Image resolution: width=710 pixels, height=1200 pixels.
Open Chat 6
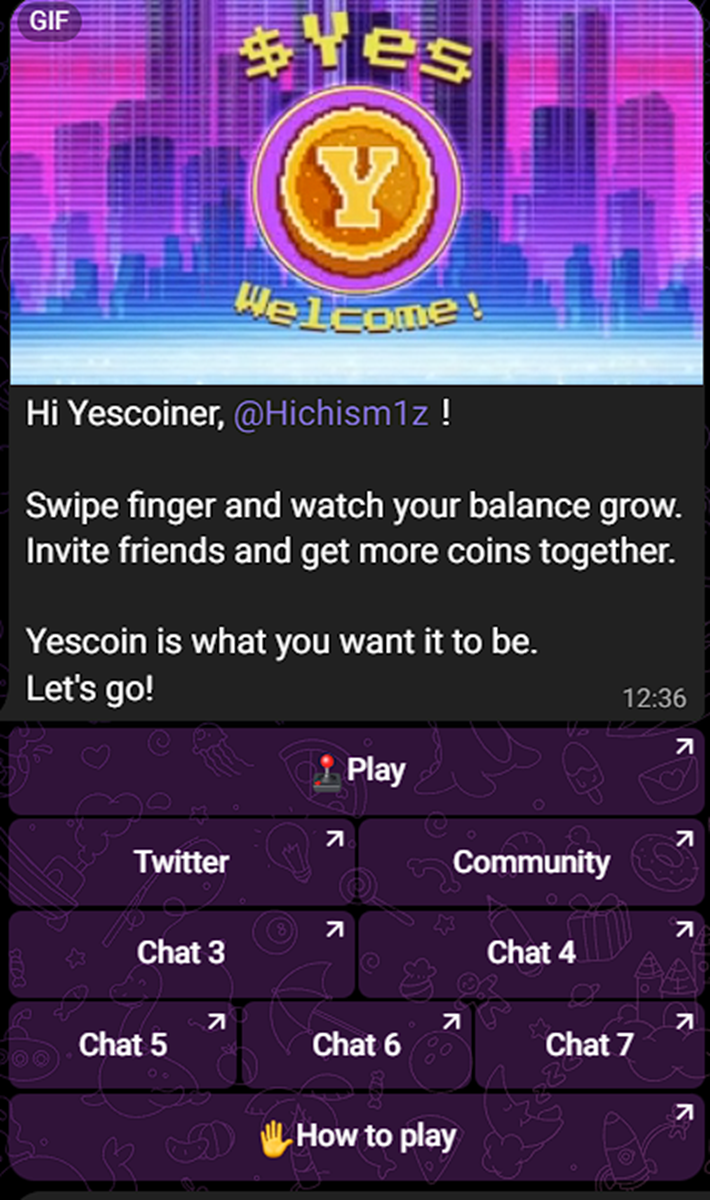(356, 1045)
